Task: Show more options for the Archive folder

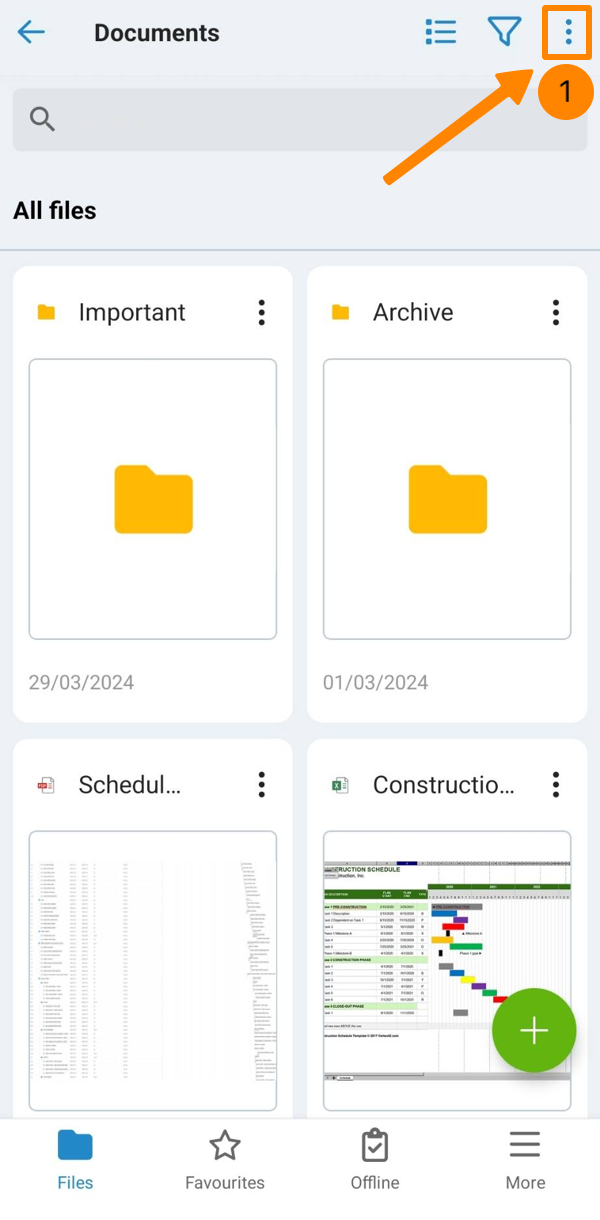Action: (556, 312)
